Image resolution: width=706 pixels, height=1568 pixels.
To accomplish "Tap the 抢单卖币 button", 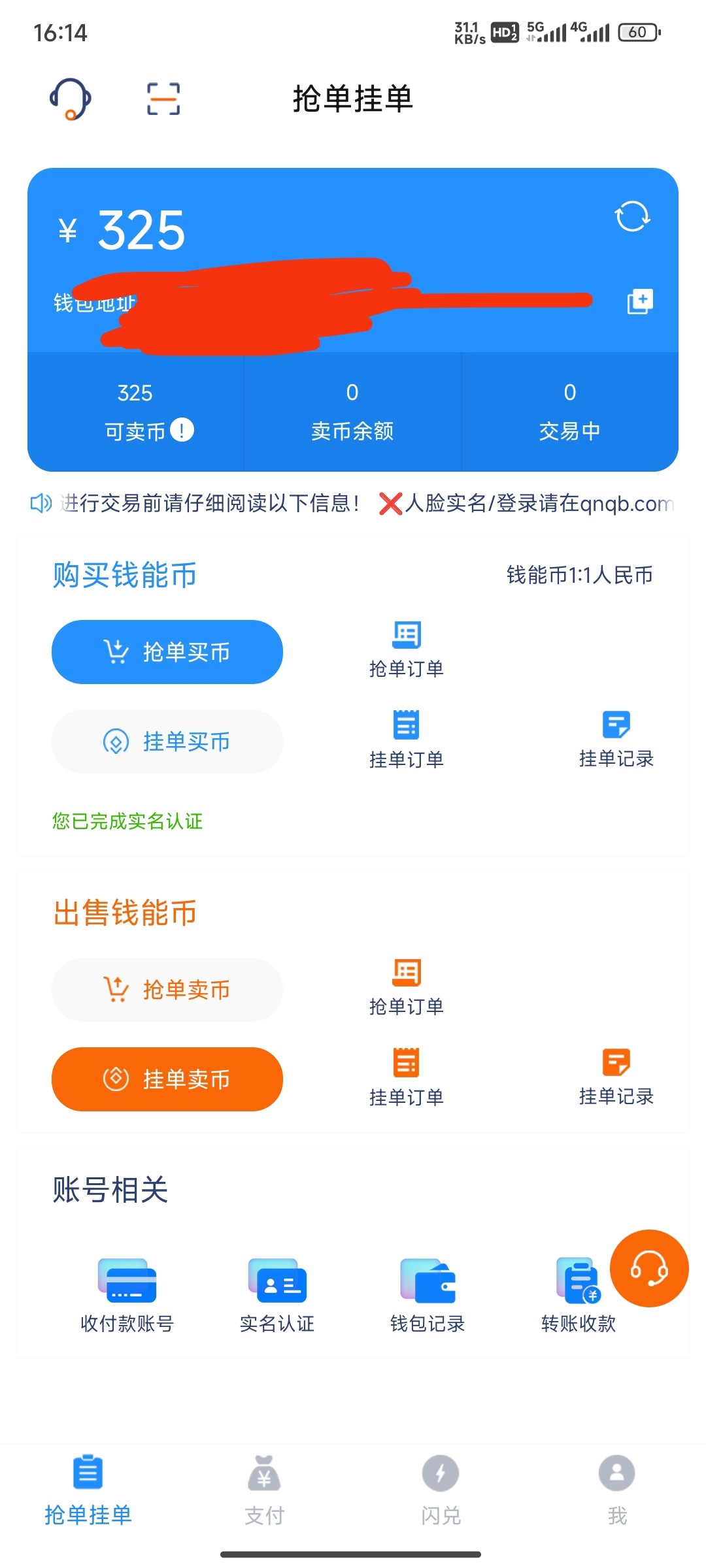I will (x=167, y=990).
